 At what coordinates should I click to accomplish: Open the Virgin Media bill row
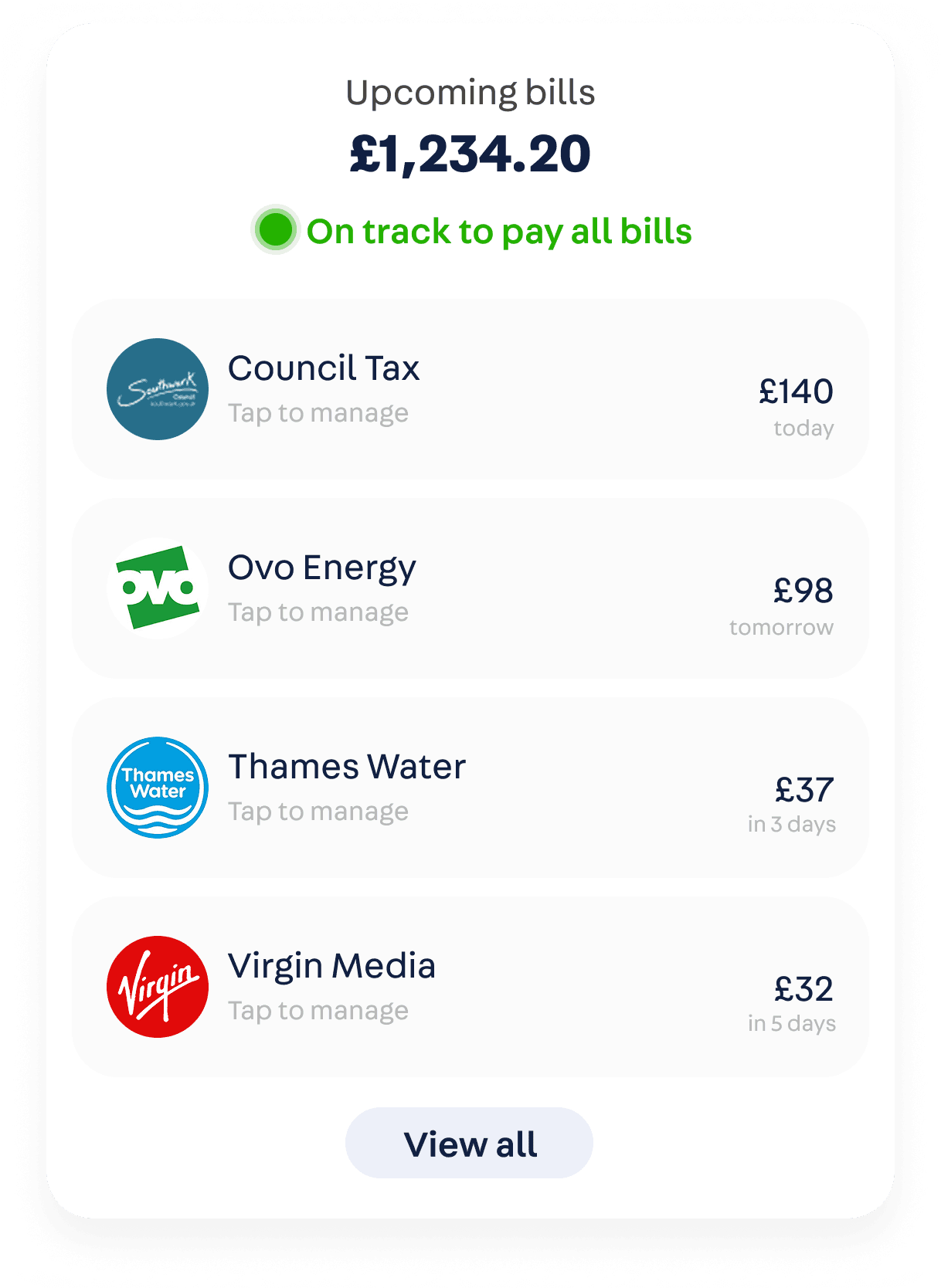tap(470, 986)
